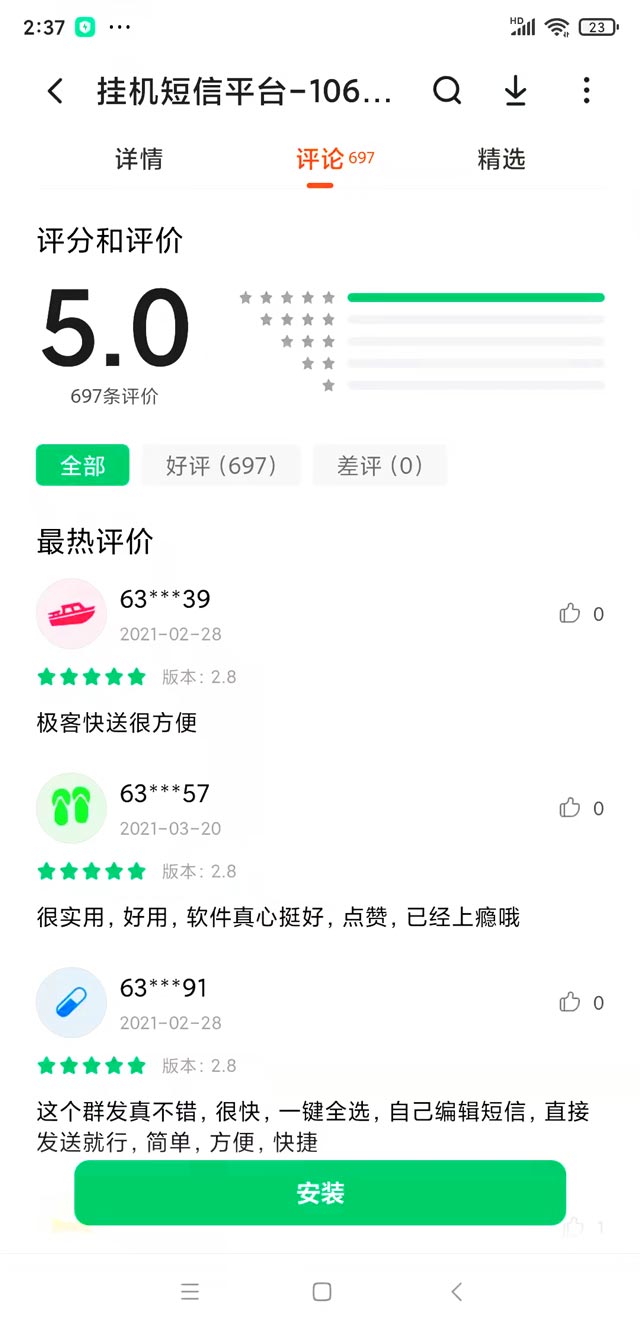Filter reviews by 差评 (0)
This screenshot has width=640, height=1330.
coord(380,465)
